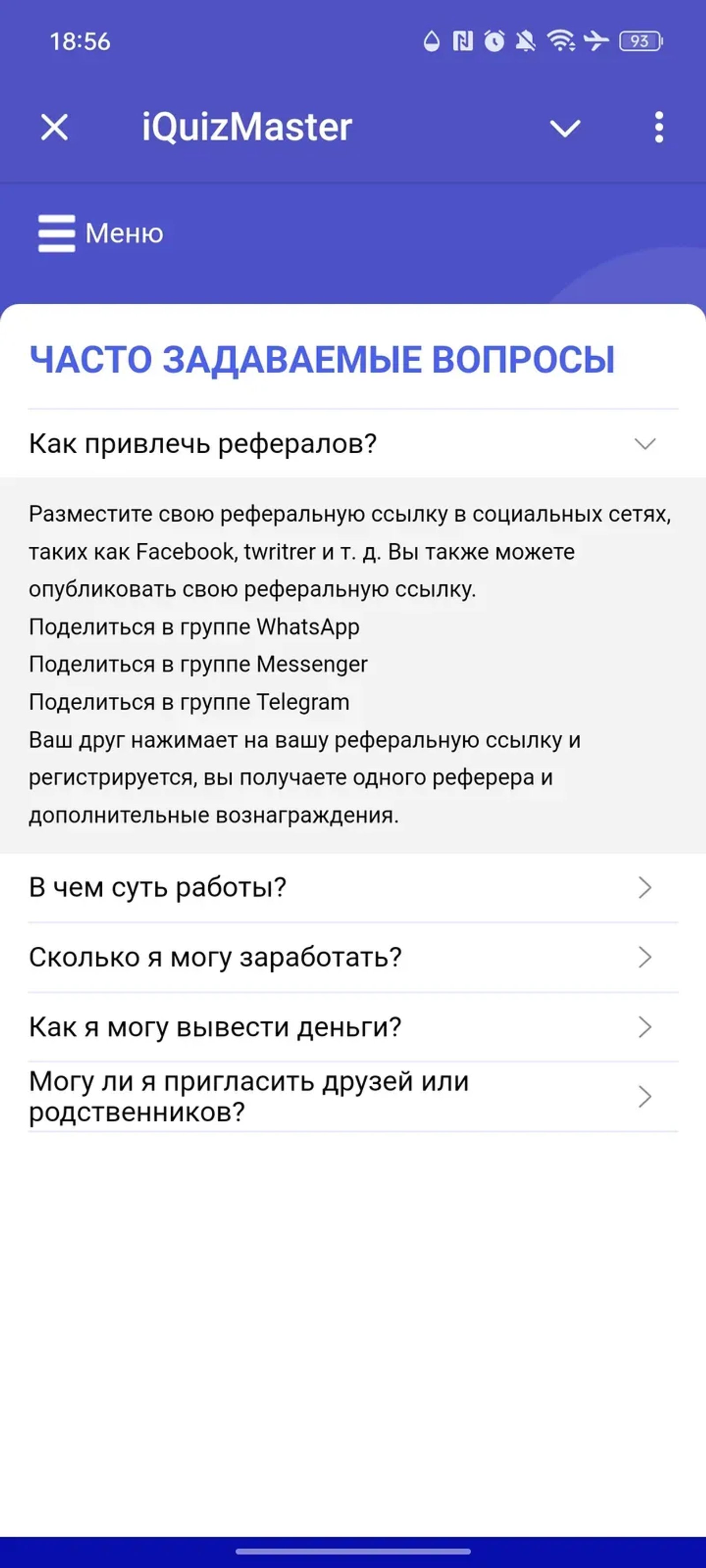The image size is (706, 1568).
Task: Tap the three-dot overflow menu icon
Action: tap(660, 127)
